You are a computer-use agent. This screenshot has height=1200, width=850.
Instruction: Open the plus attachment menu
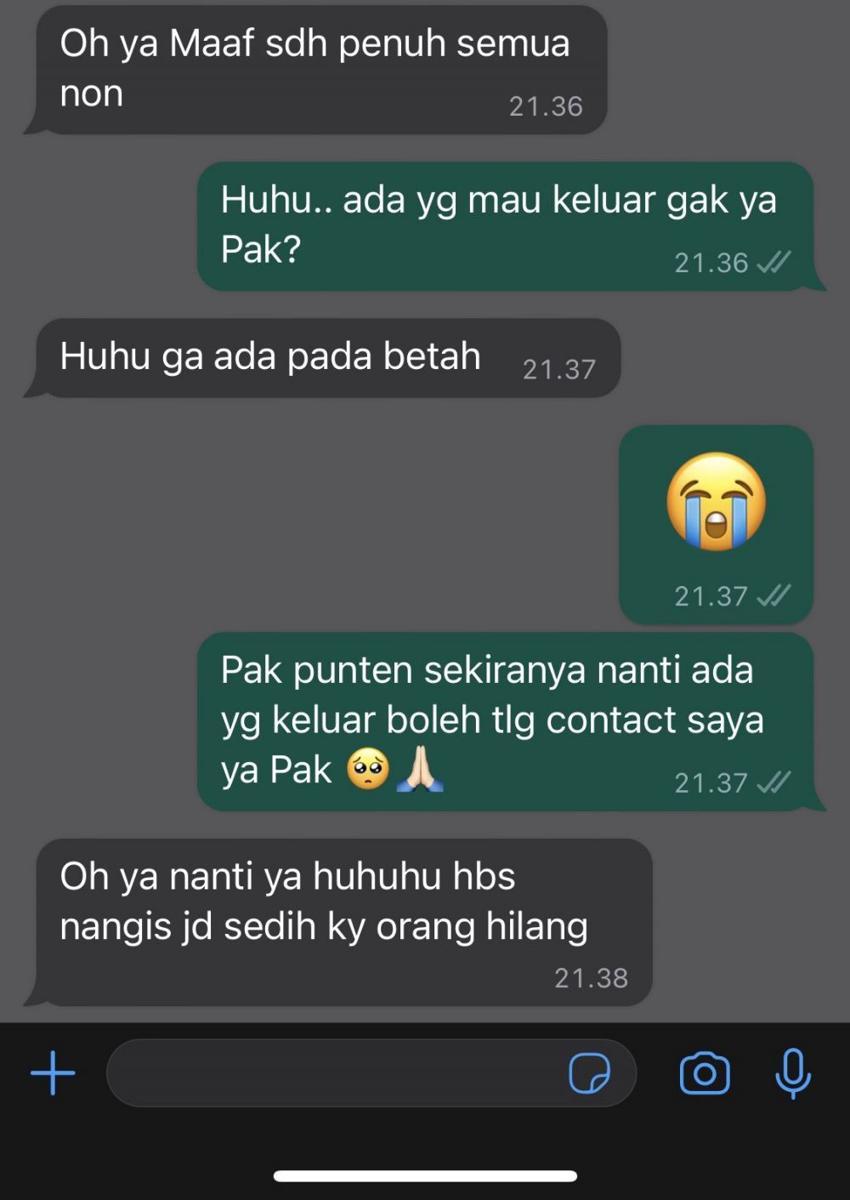pyautogui.click(x=53, y=1074)
